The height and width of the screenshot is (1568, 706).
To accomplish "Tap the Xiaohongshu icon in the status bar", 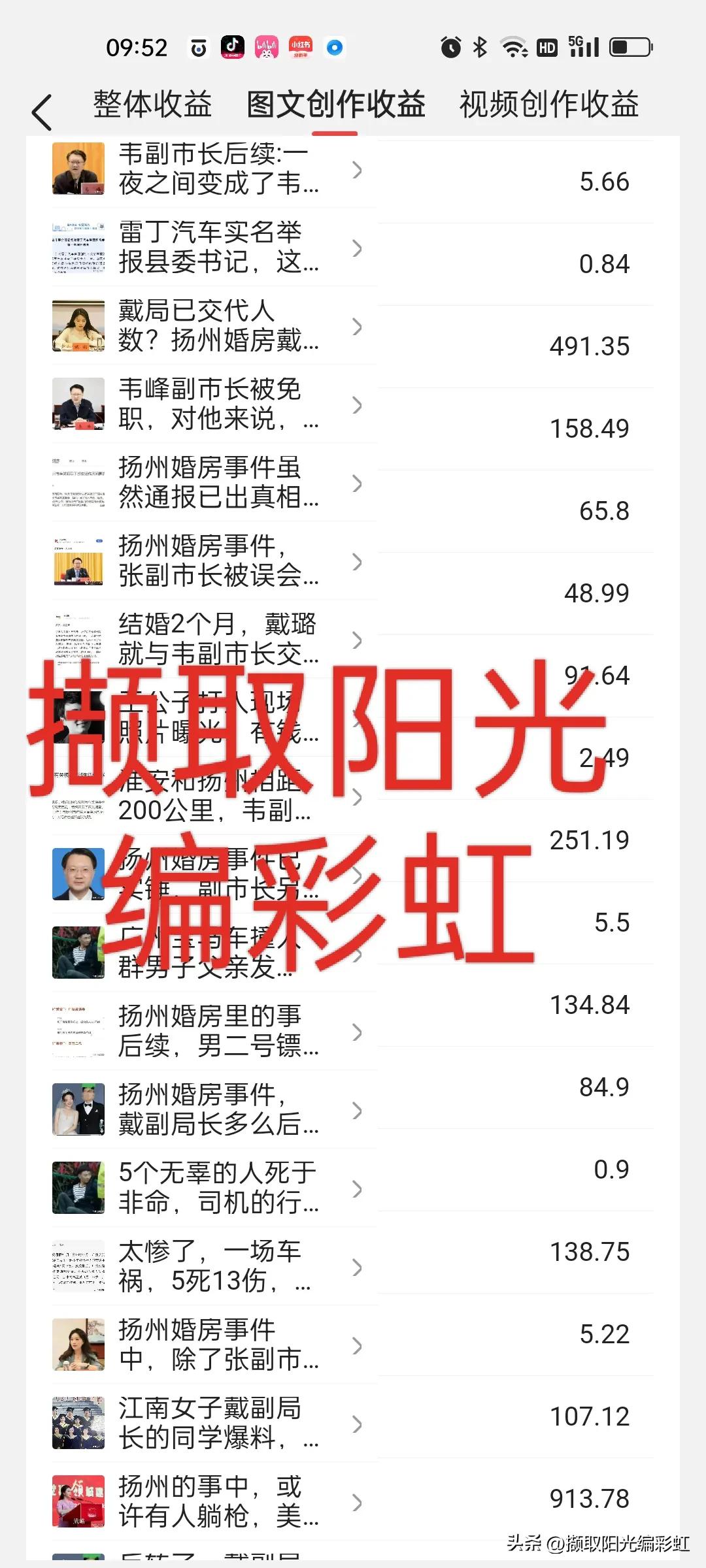I will [301, 47].
